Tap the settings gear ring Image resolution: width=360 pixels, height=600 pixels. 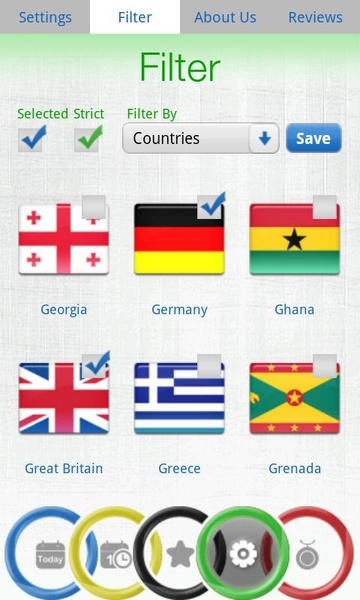coord(243,554)
